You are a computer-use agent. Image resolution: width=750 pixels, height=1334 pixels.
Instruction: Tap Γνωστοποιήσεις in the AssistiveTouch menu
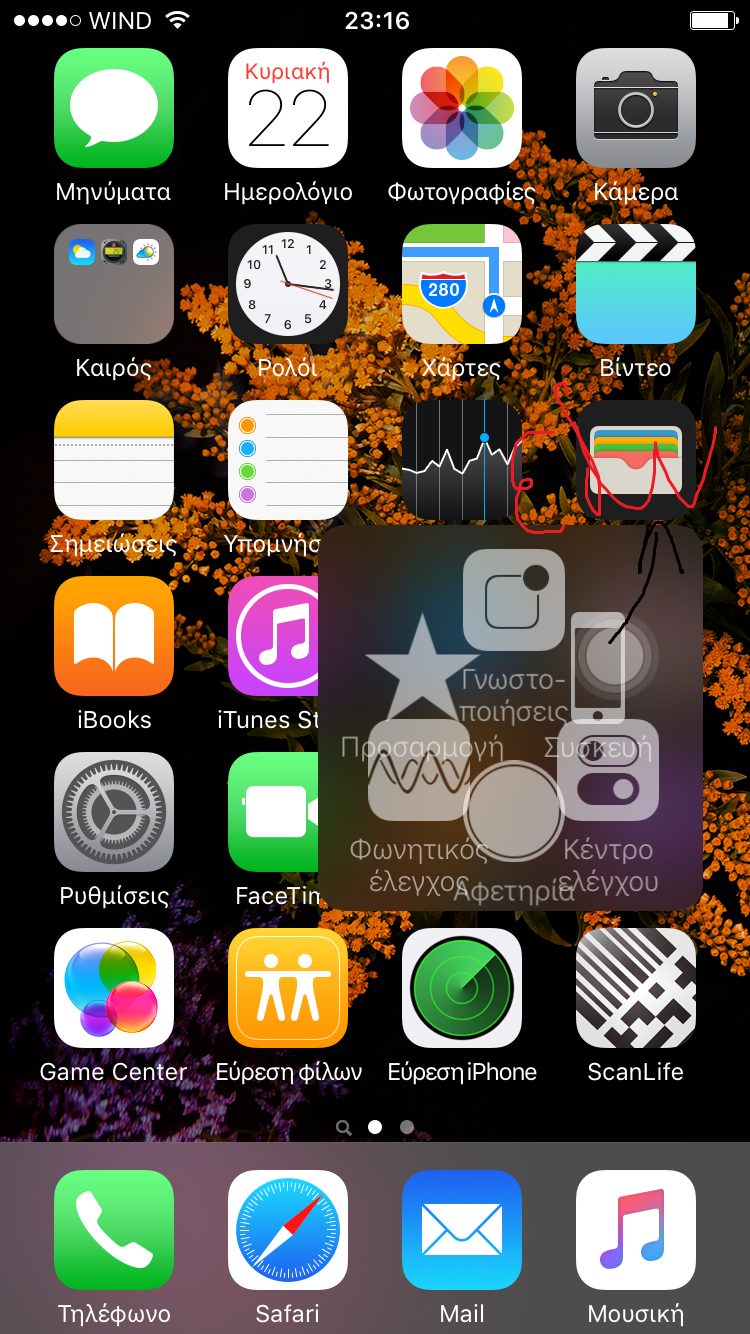pyautogui.click(x=514, y=600)
